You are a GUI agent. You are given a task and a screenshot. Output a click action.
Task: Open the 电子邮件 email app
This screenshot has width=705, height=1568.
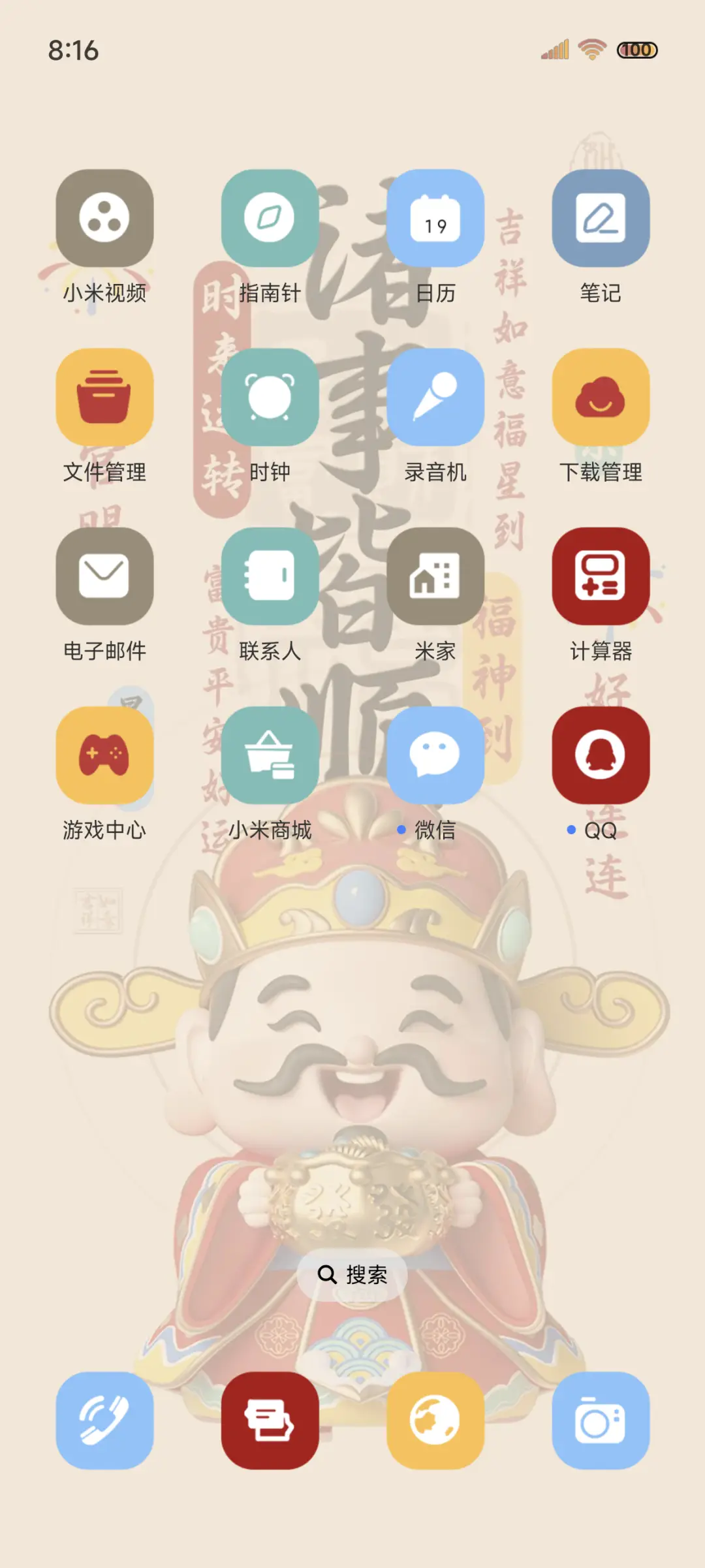point(104,578)
